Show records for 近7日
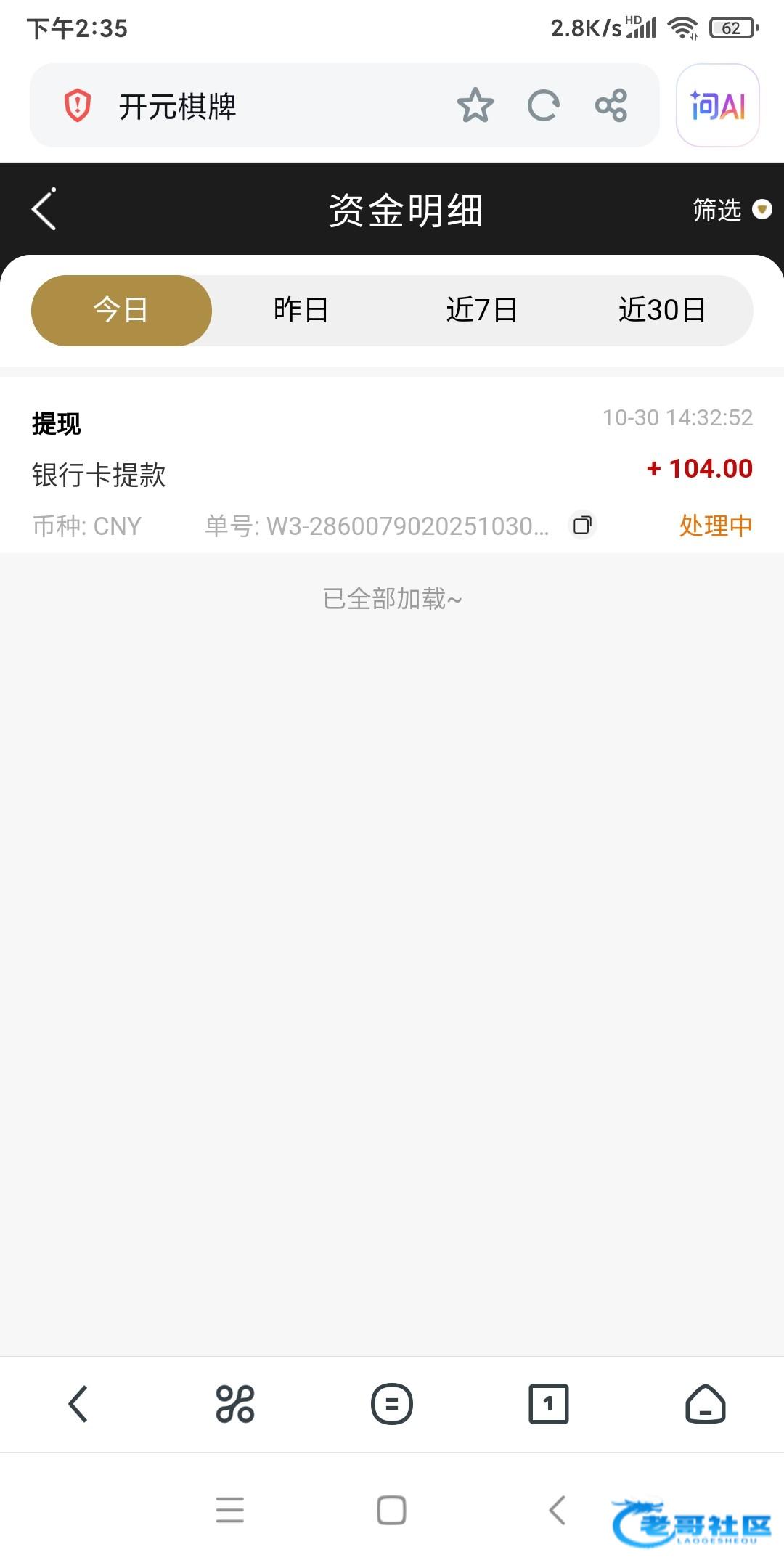This screenshot has height=1568, width=784. pyautogui.click(x=481, y=310)
